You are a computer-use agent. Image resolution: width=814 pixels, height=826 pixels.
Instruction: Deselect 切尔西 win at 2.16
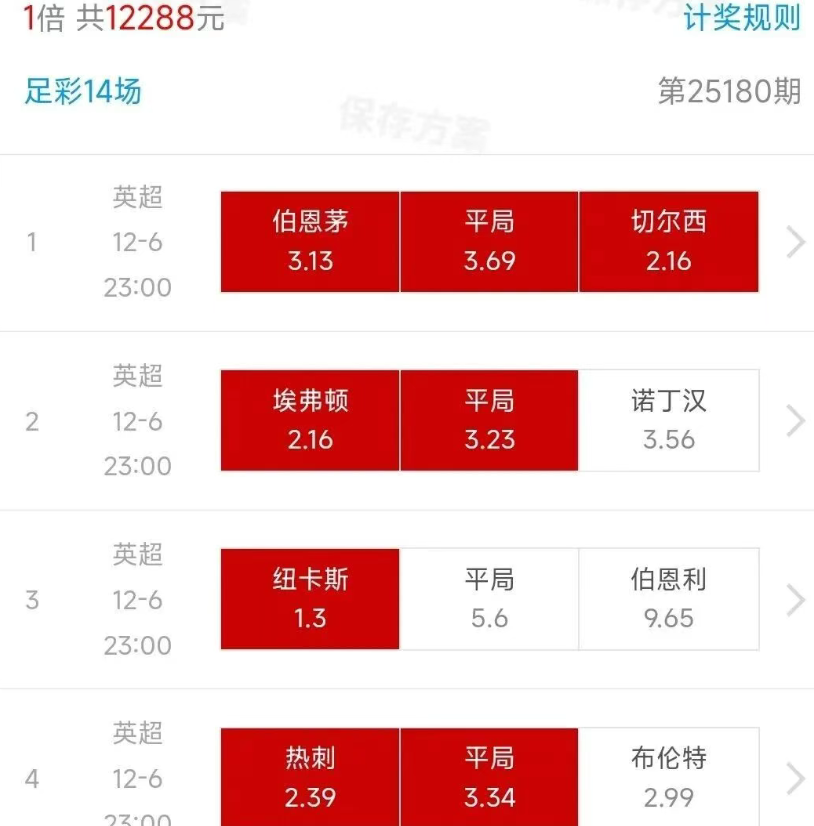click(x=668, y=242)
